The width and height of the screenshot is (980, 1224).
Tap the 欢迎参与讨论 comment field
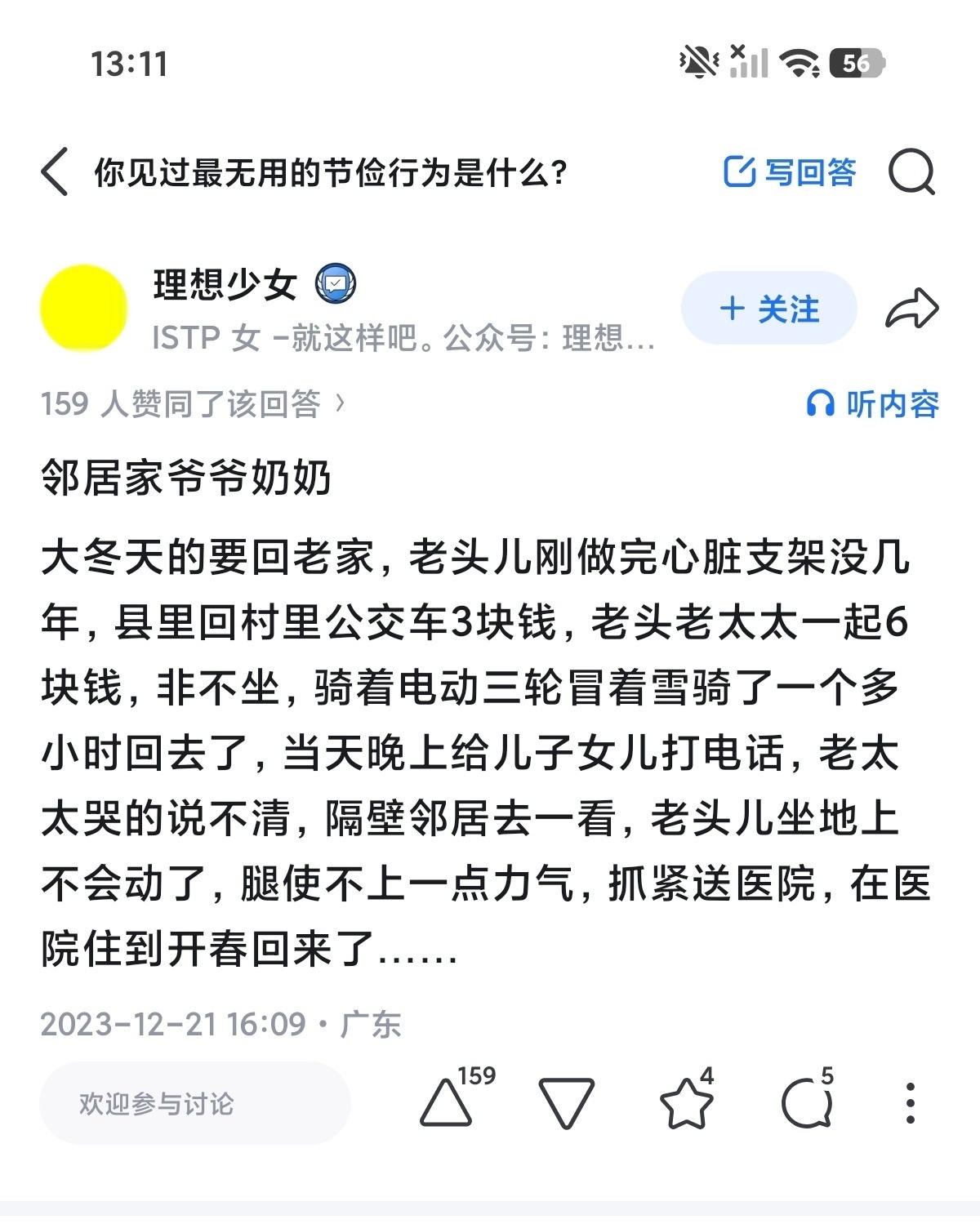[x=194, y=1103]
